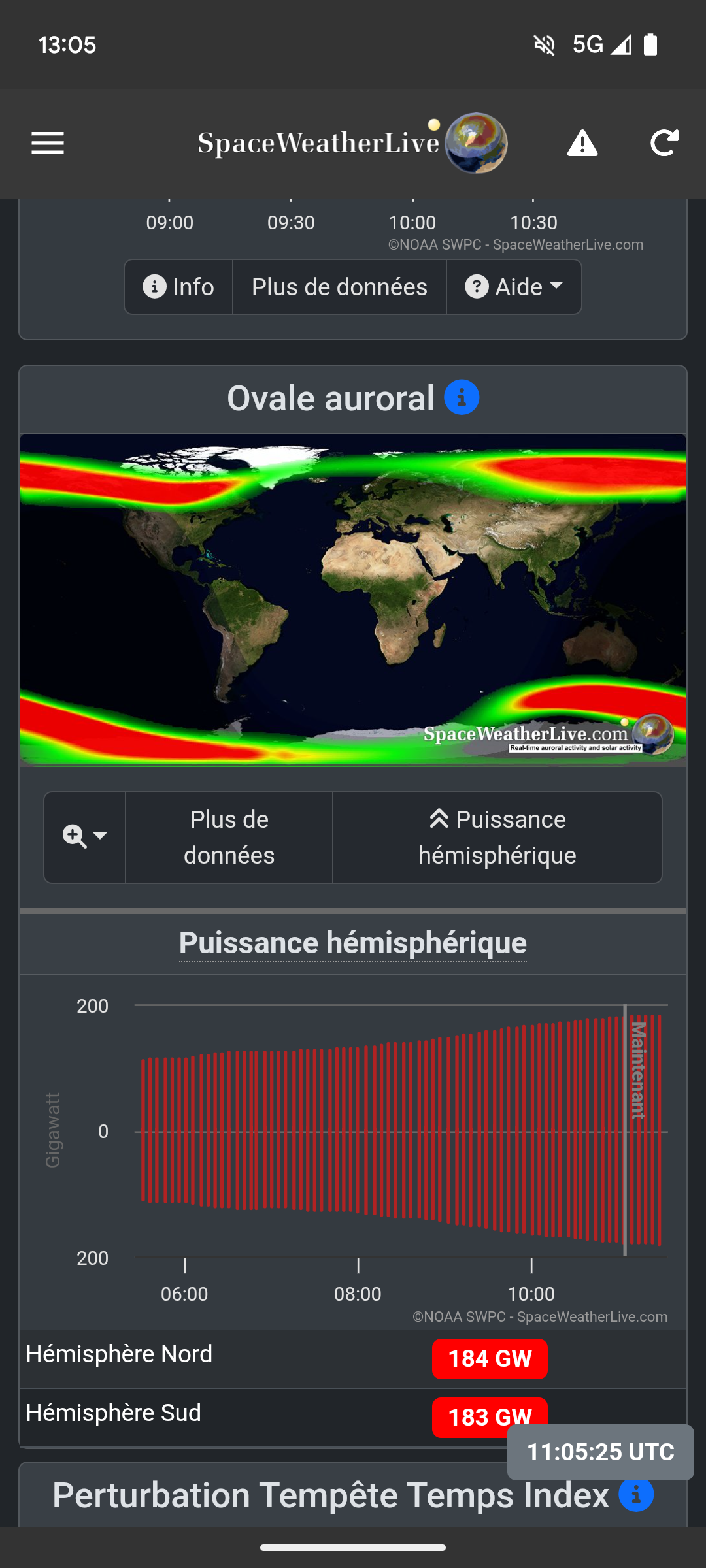Open the alerts warning triangle

(x=582, y=144)
